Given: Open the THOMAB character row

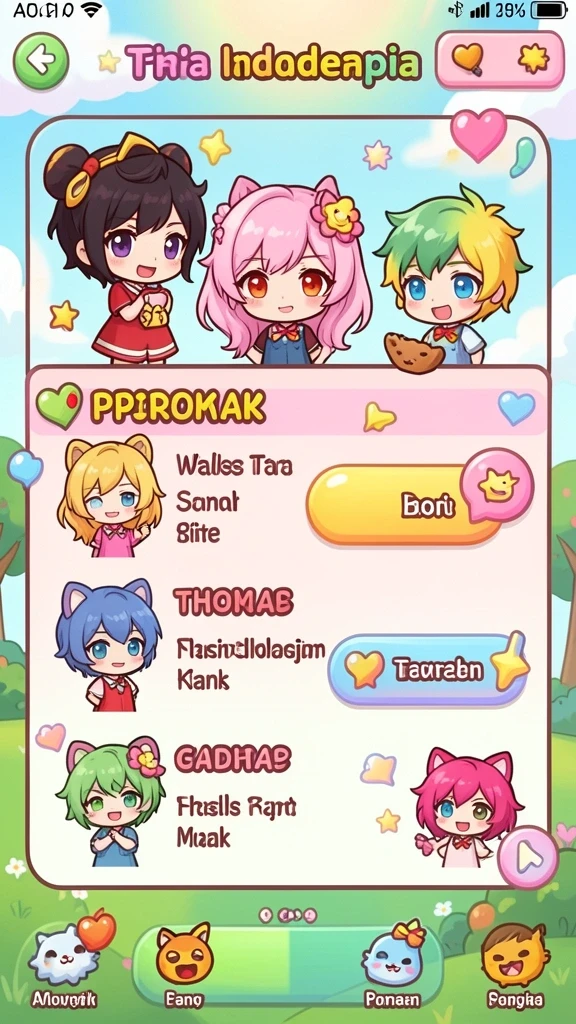Looking at the screenshot, I should click(x=287, y=647).
